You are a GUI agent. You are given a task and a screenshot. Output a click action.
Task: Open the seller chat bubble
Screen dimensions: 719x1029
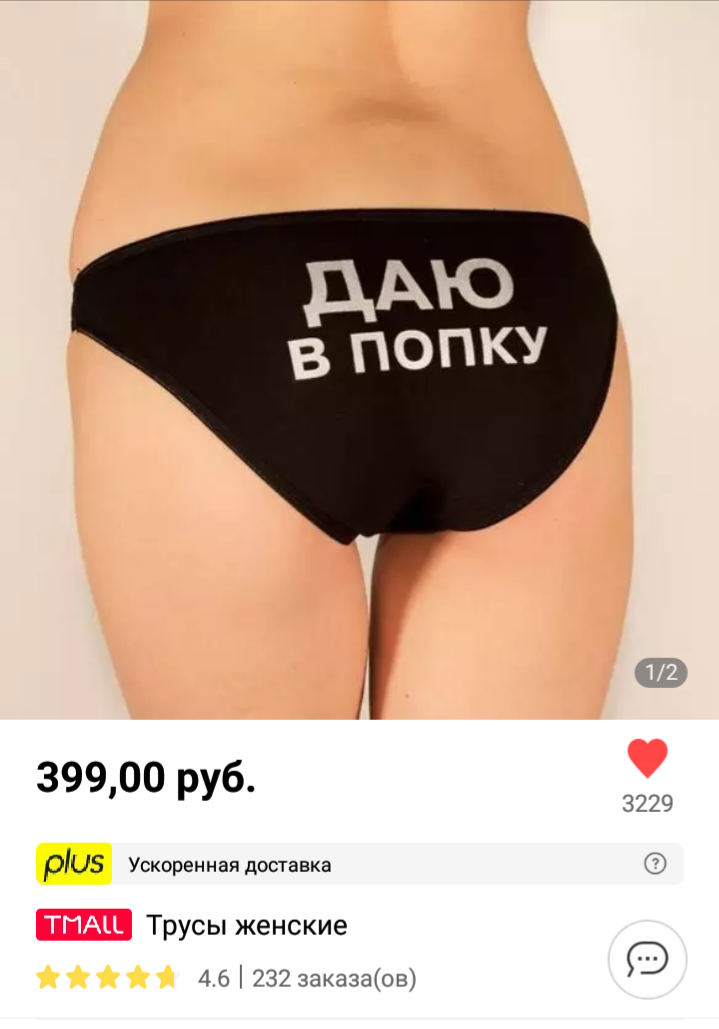pyautogui.click(x=647, y=959)
